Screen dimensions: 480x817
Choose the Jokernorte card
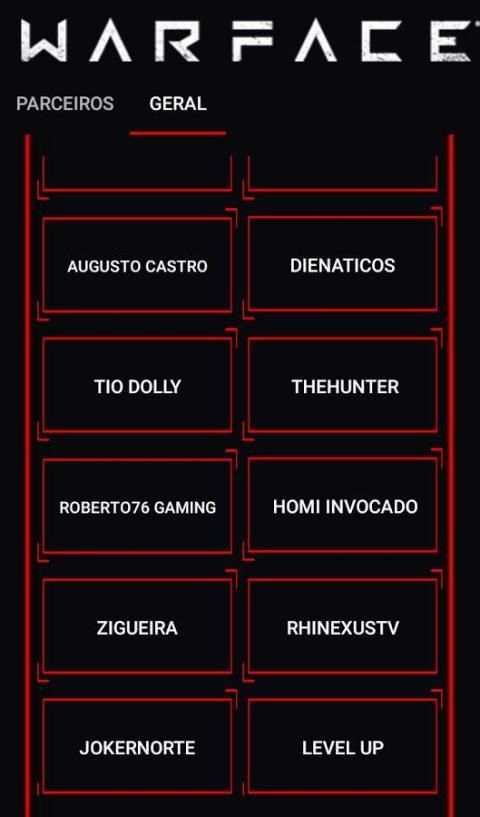pyautogui.click(x=137, y=747)
